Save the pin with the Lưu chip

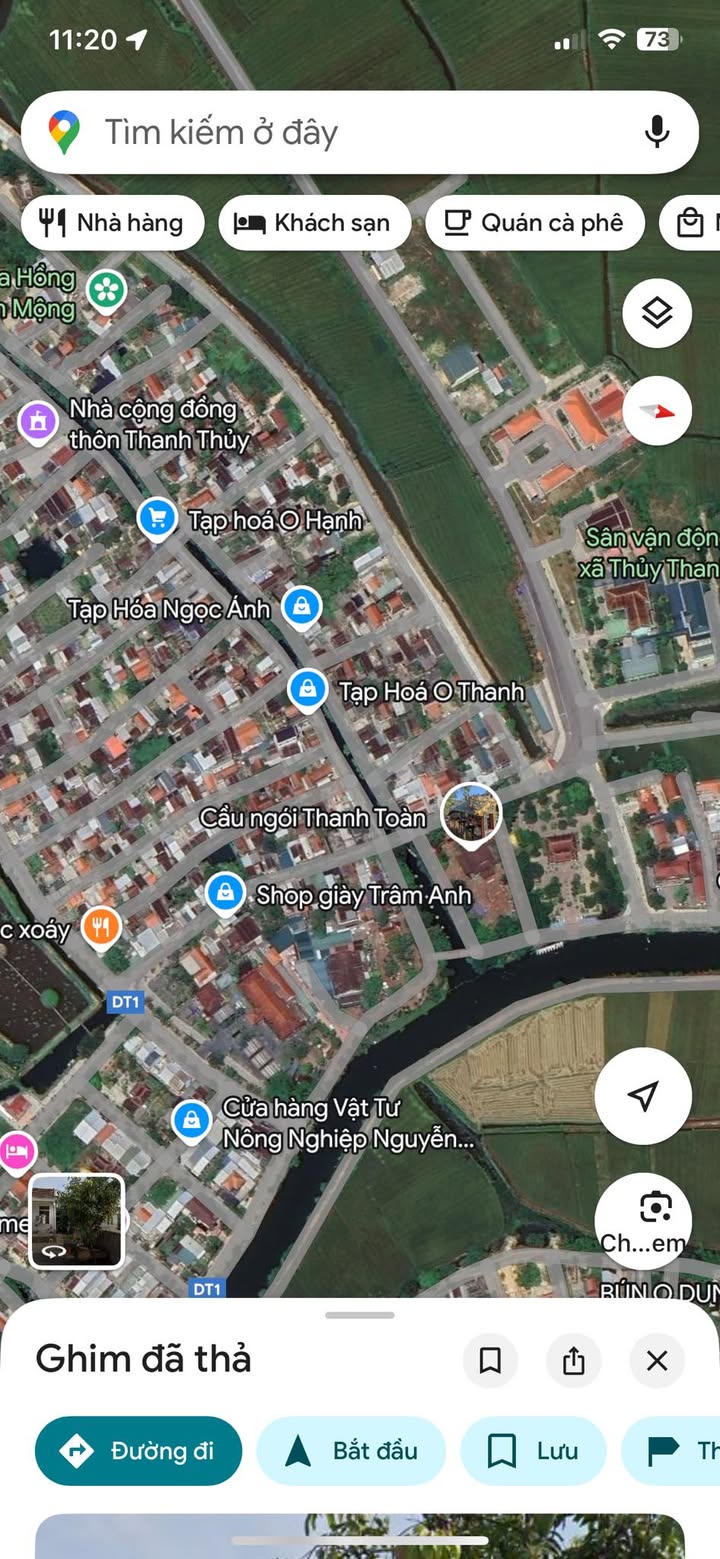click(533, 1451)
